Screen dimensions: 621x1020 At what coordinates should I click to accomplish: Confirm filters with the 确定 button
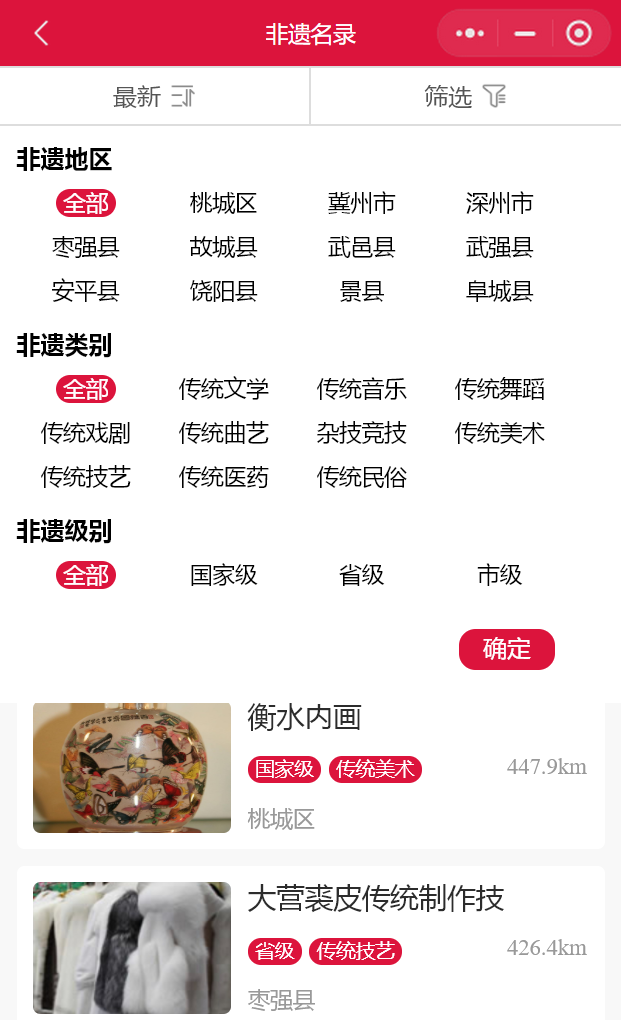pos(507,649)
